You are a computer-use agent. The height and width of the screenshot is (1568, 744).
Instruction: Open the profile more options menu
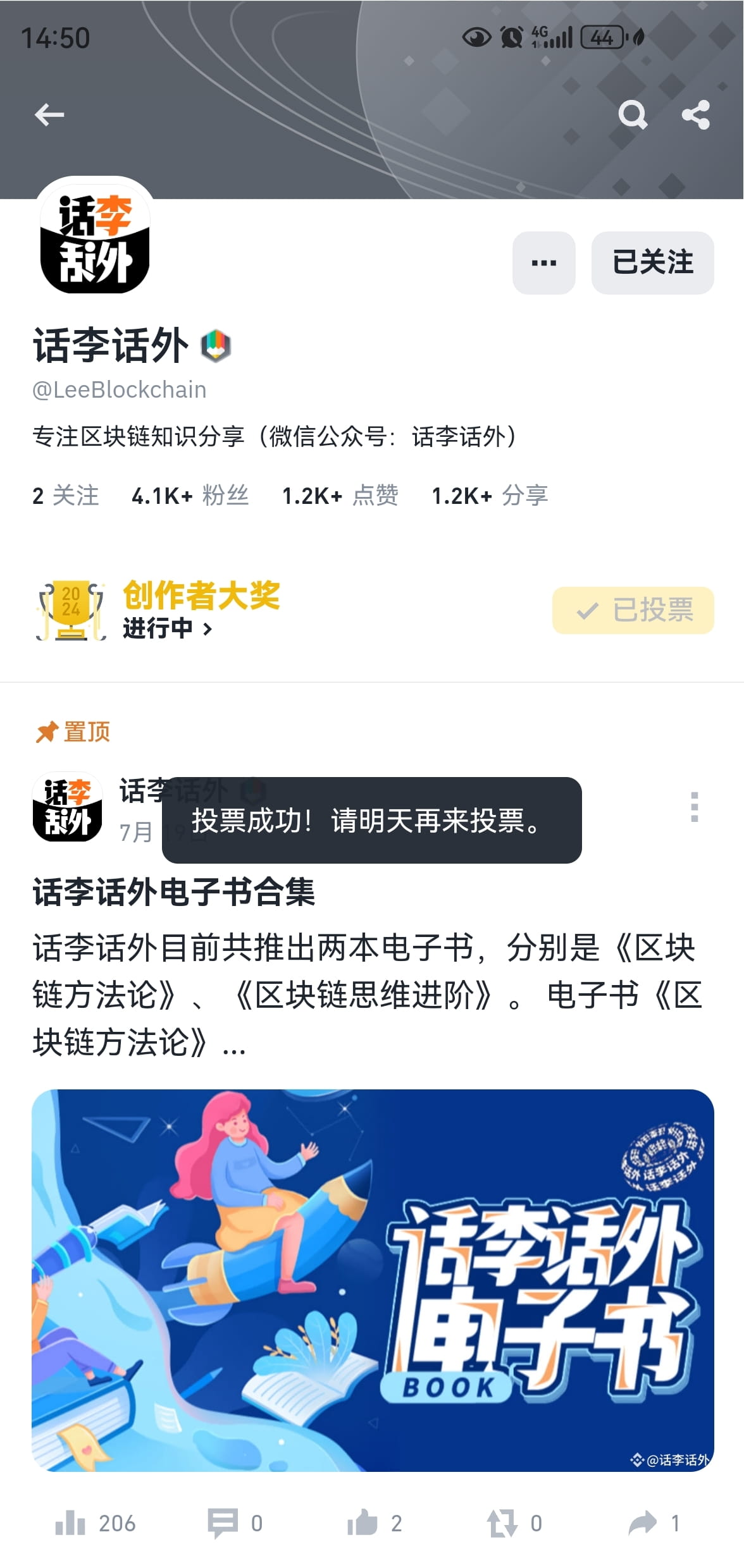pos(543,264)
